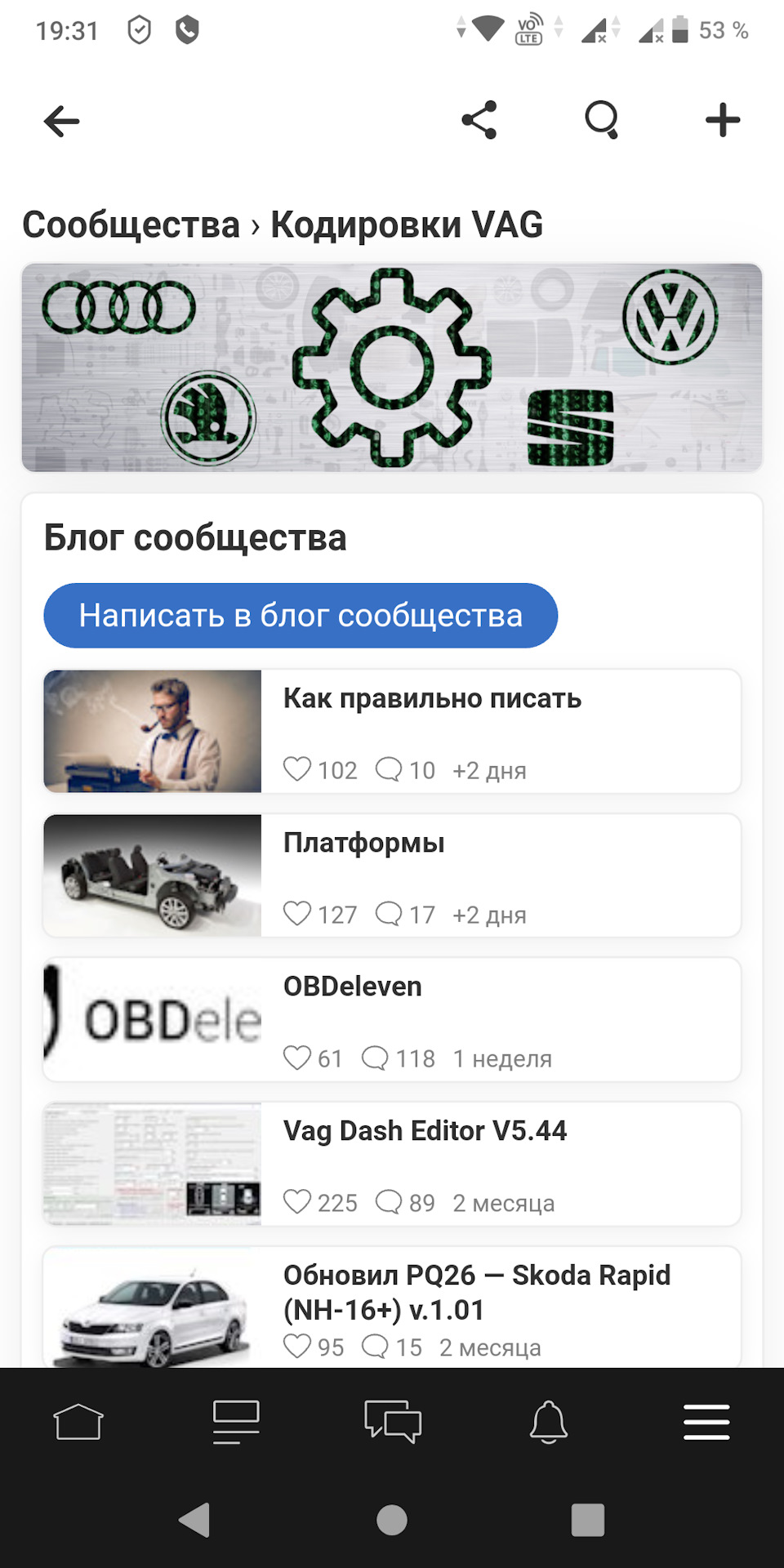The image size is (784, 1568).
Task: Share this community page
Action: (x=479, y=121)
